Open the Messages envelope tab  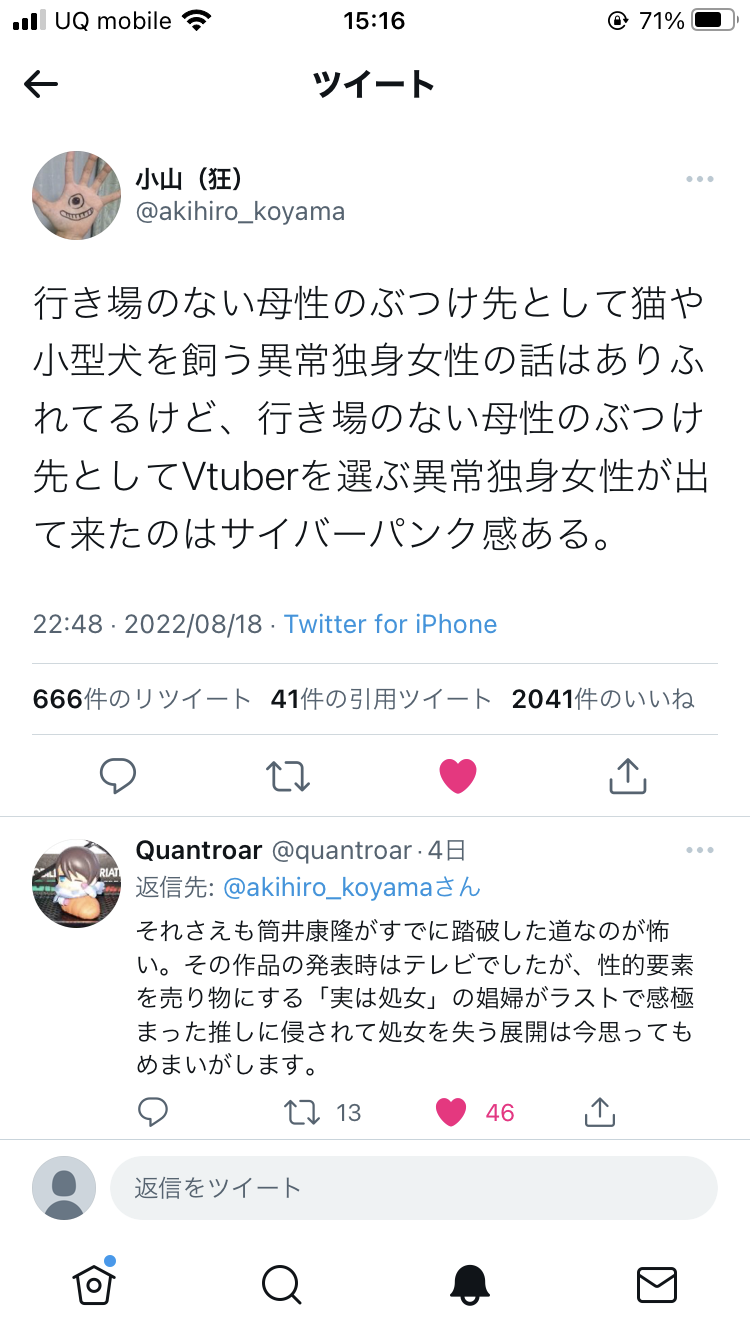pyautogui.click(x=656, y=1284)
